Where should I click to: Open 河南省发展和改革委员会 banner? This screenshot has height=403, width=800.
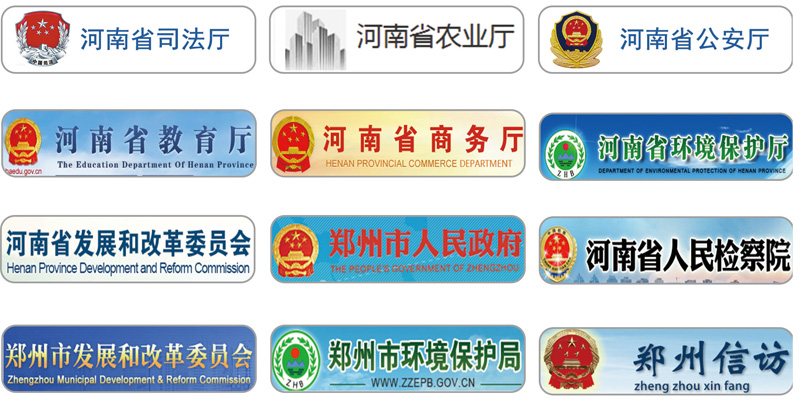pos(128,249)
